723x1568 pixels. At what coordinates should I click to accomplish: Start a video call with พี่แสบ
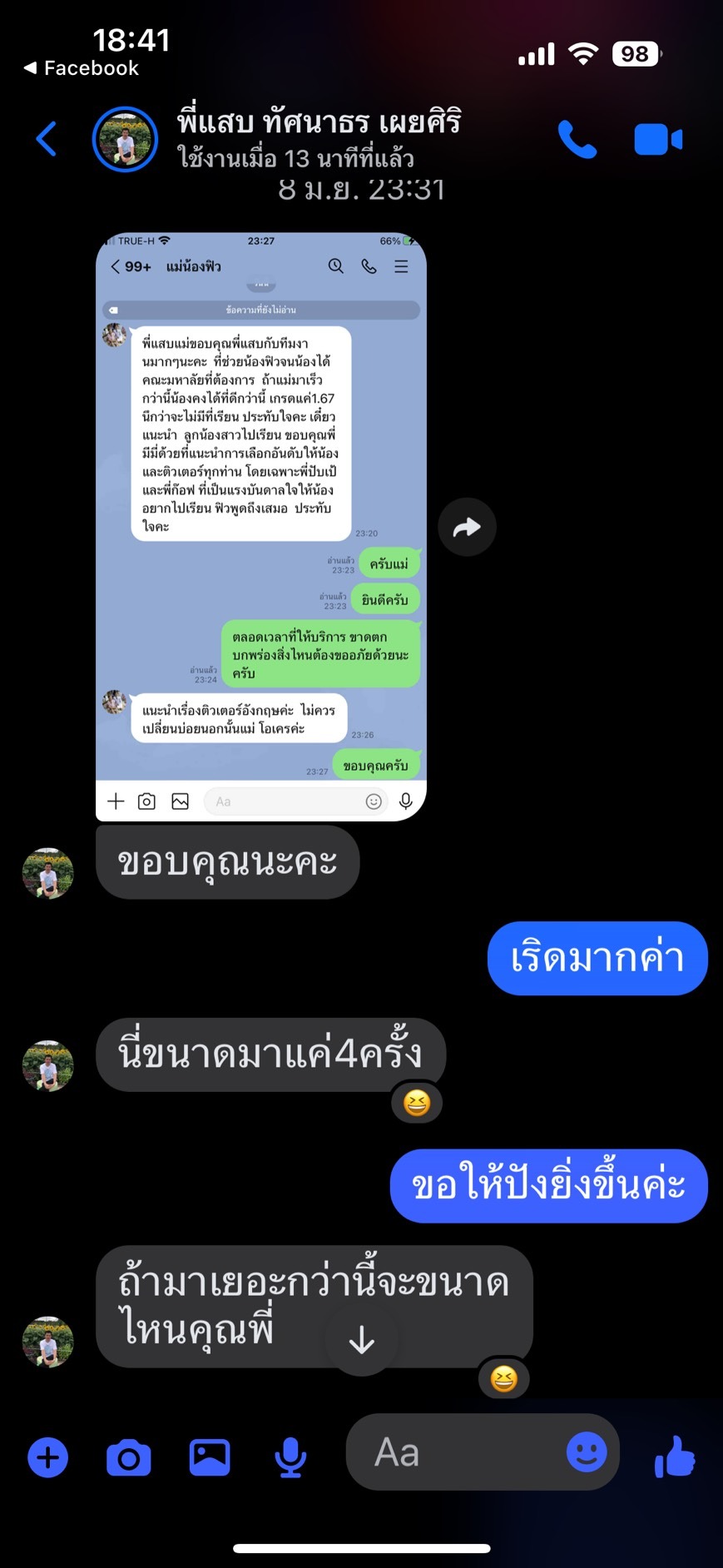(x=657, y=139)
